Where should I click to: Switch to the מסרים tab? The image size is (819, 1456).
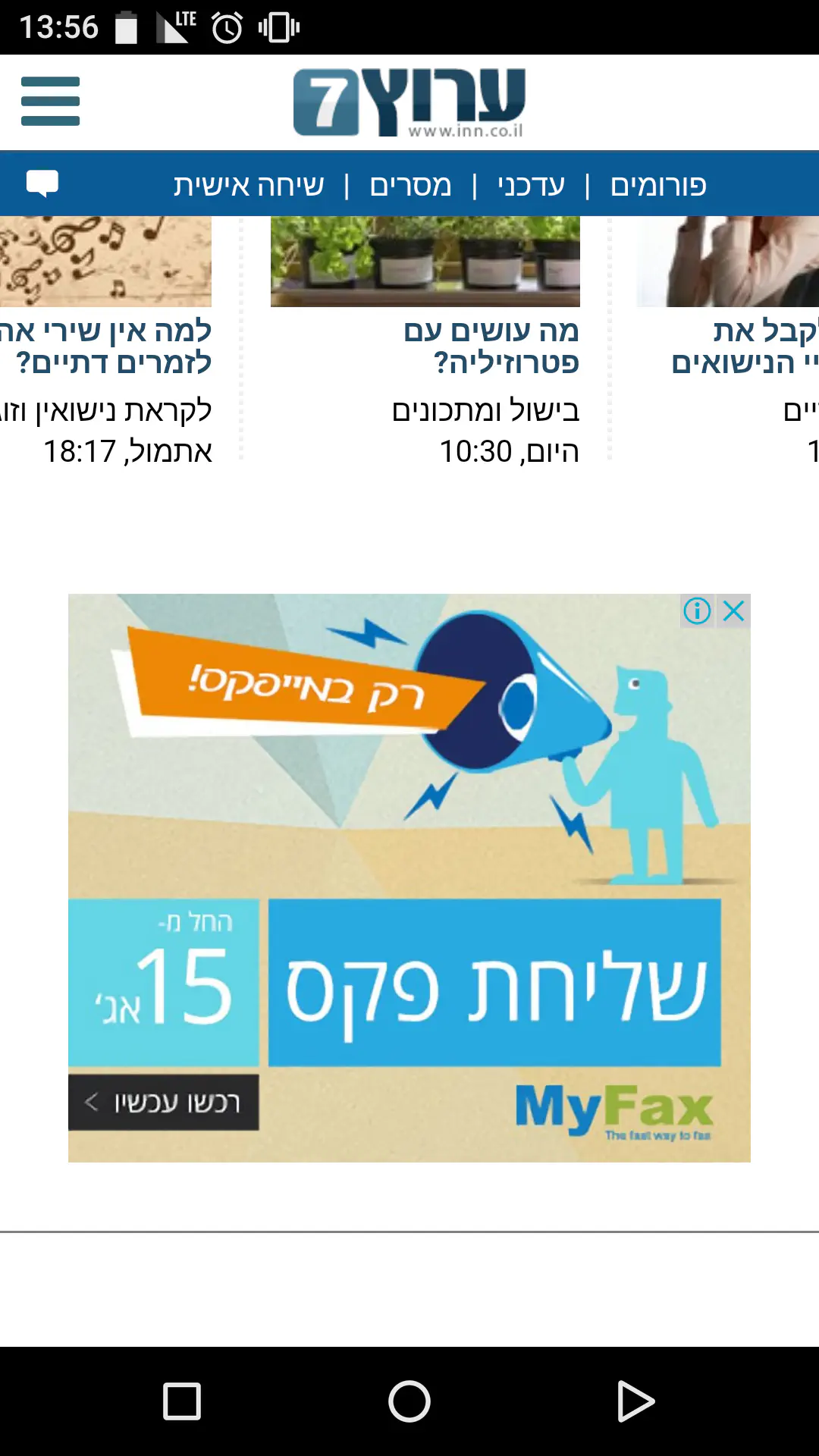tap(410, 186)
